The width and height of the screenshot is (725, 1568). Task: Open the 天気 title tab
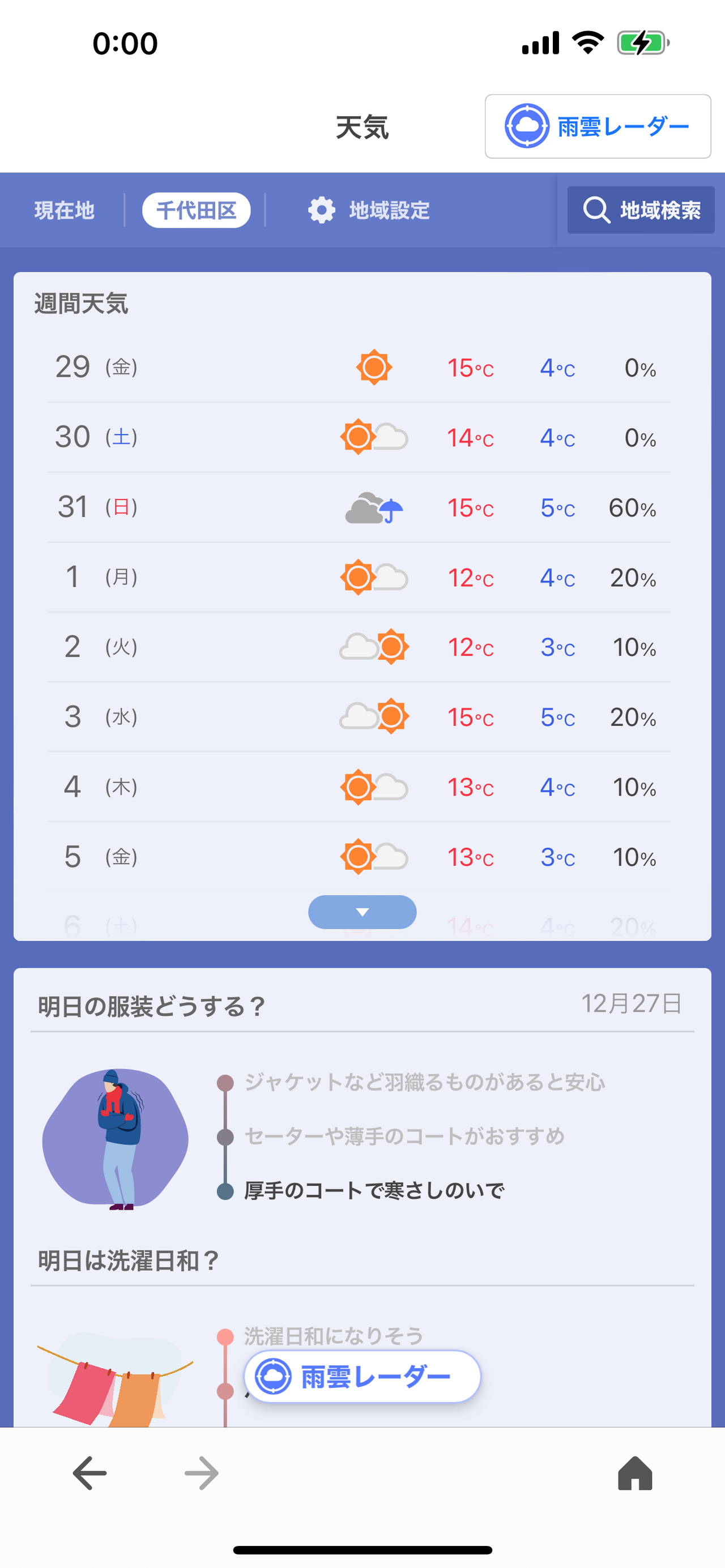(x=362, y=127)
